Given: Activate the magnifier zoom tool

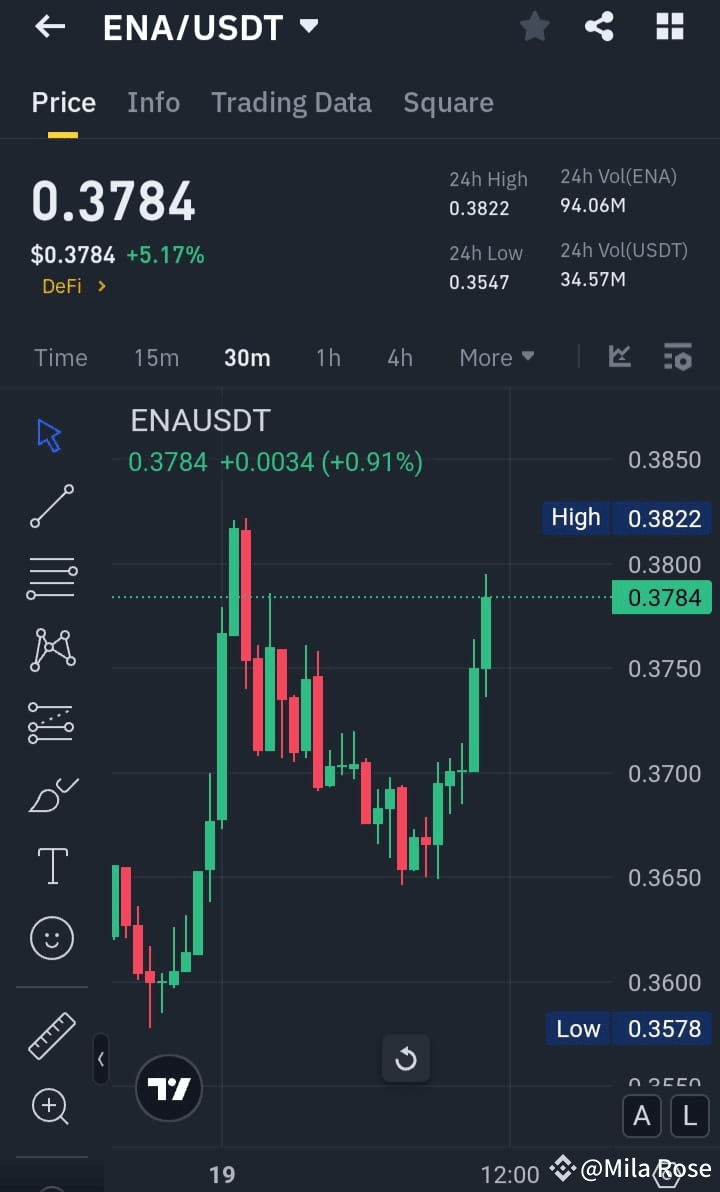Looking at the screenshot, I should click(50, 1106).
